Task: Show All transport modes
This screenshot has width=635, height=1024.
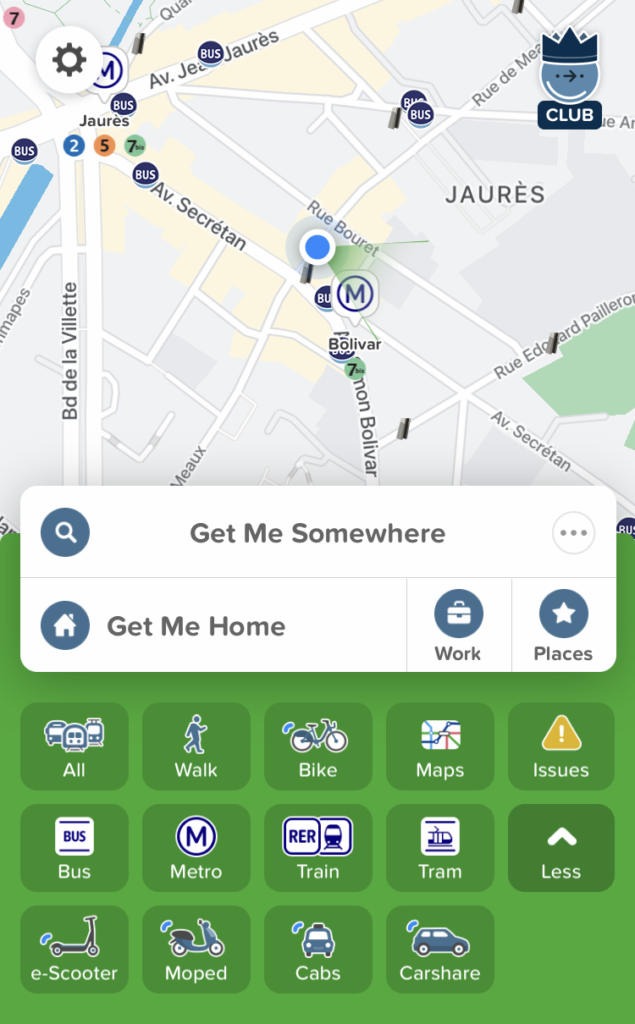Action: 74,747
